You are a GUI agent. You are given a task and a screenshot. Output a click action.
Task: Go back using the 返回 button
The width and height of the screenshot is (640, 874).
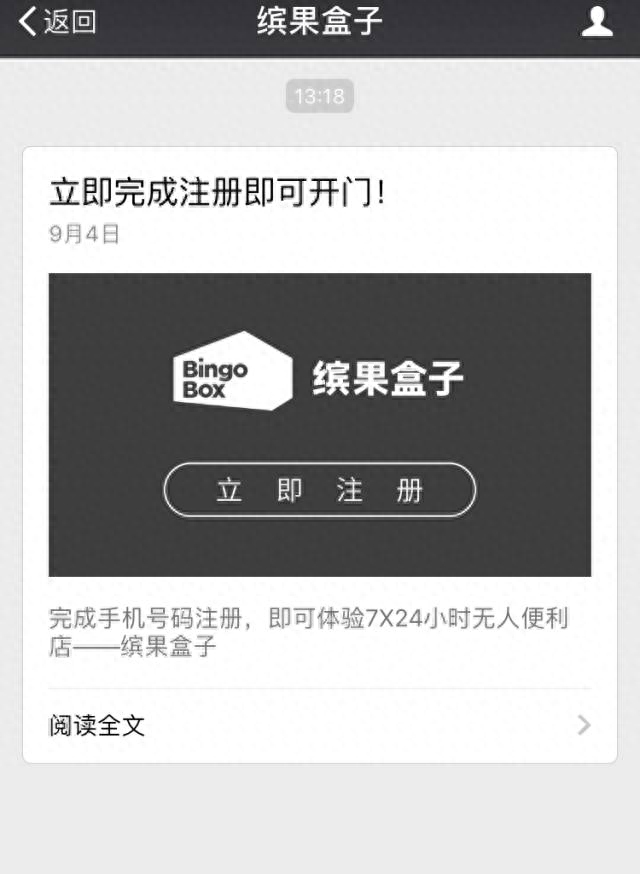point(58,22)
